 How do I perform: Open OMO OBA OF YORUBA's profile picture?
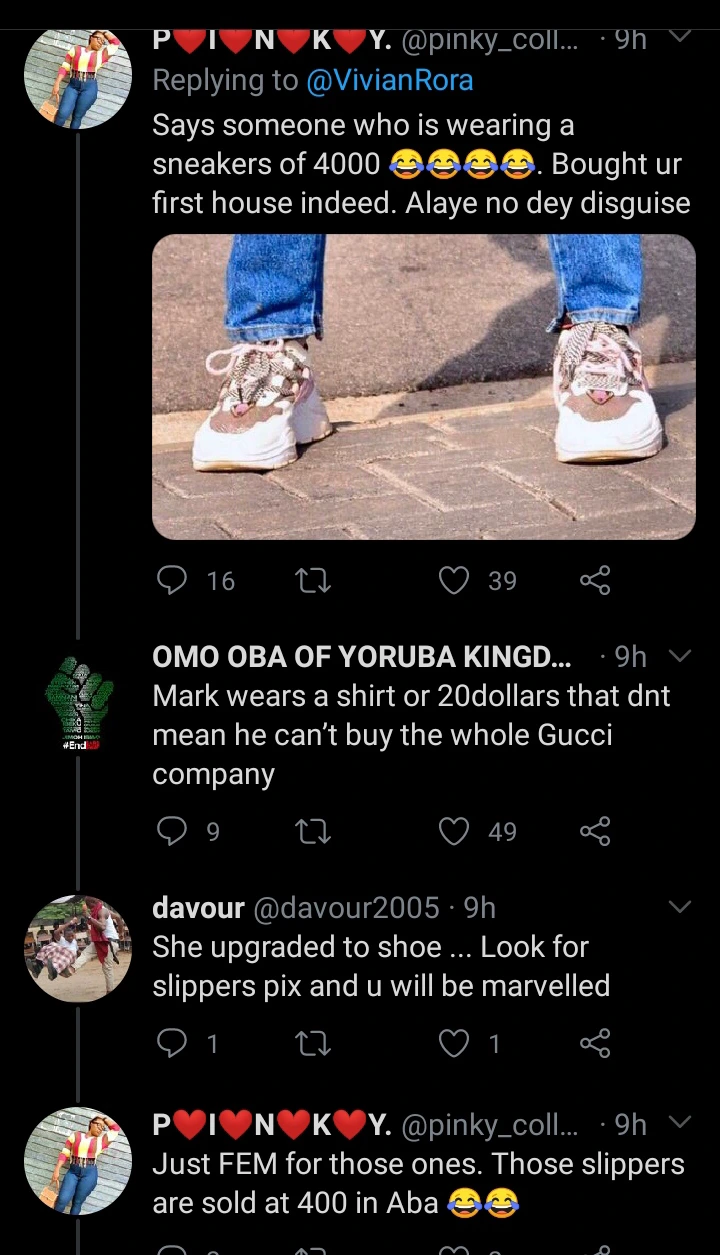pos(78,704)
